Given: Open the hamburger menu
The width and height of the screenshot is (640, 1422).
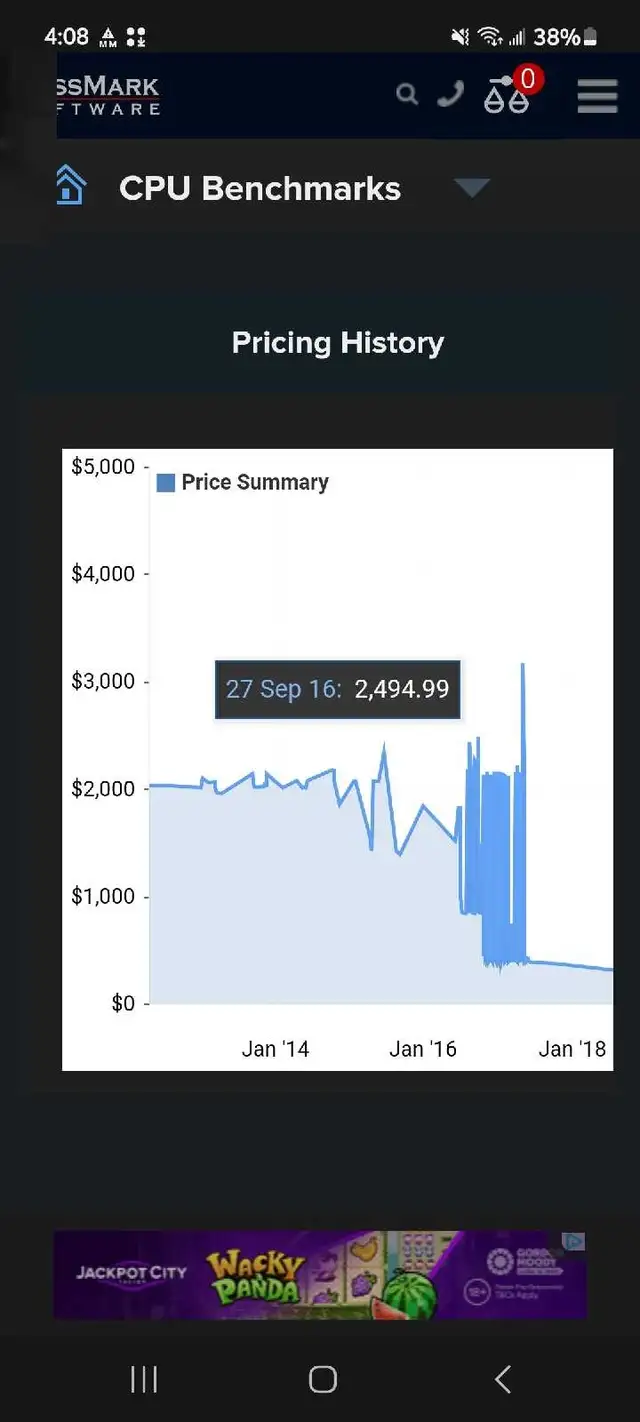Looking at the screenshot, I should click(597, 96).
